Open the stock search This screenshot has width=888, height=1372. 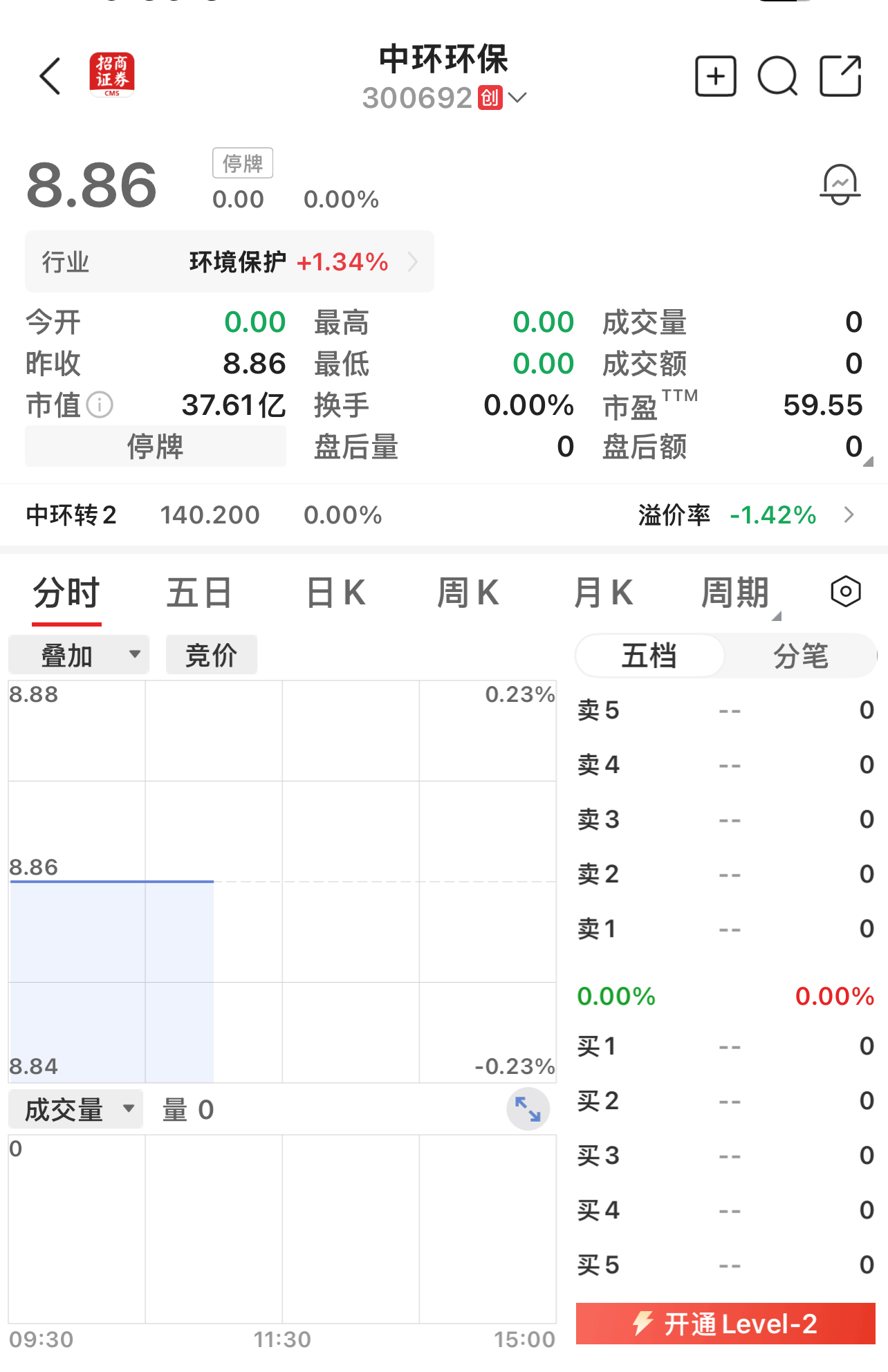click(x=777, y=76)
